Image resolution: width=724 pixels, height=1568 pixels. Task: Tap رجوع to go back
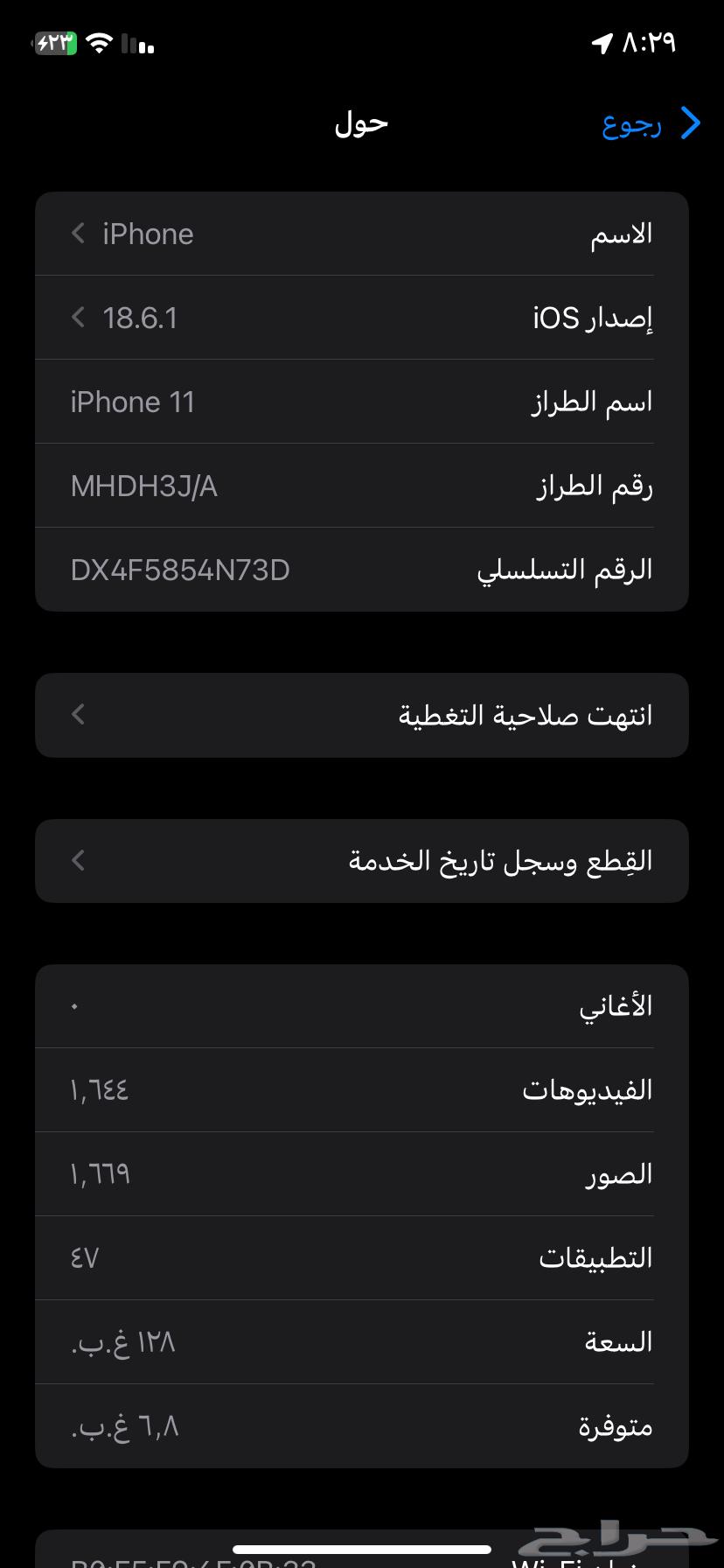(631, 123)
